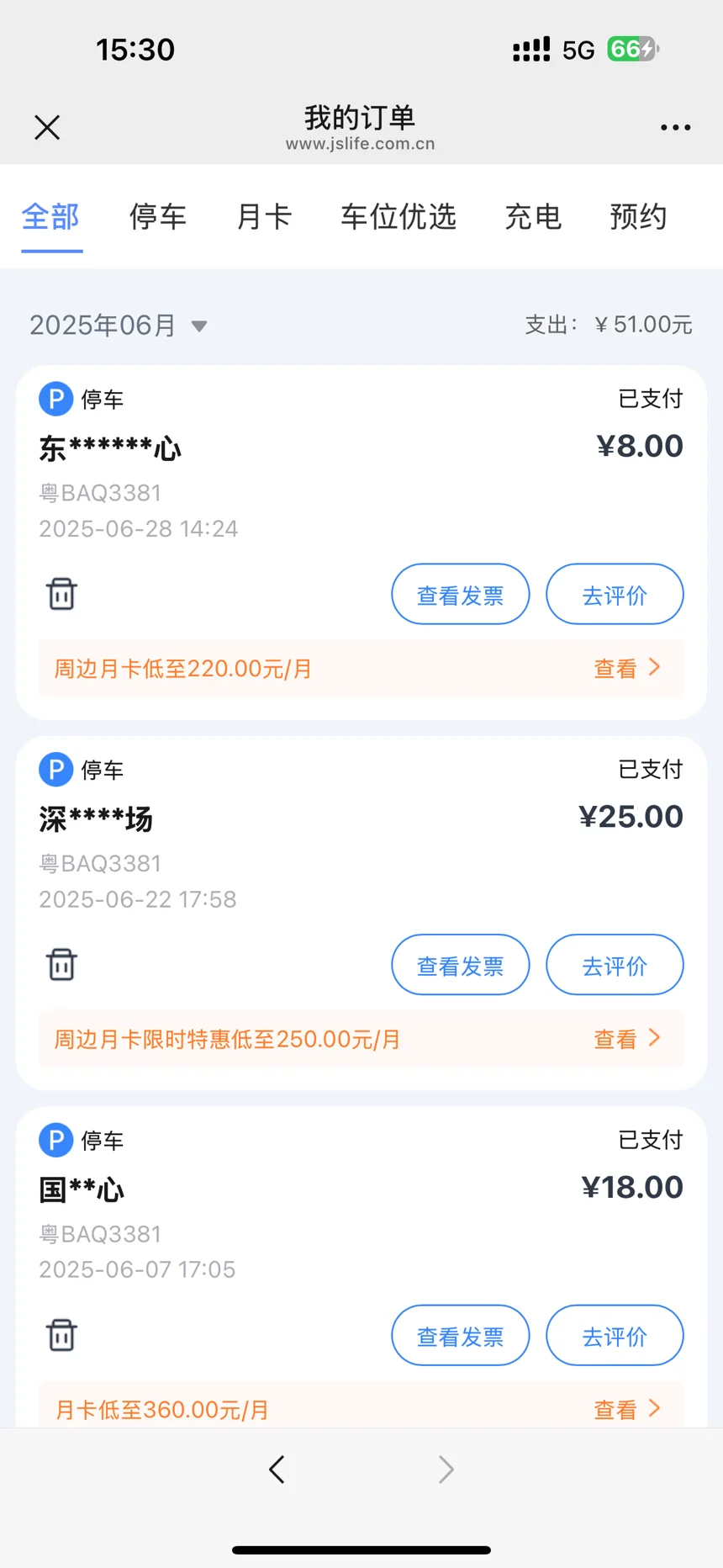
Task: Delete the ¥8.00 parking order
Action: 61,594
